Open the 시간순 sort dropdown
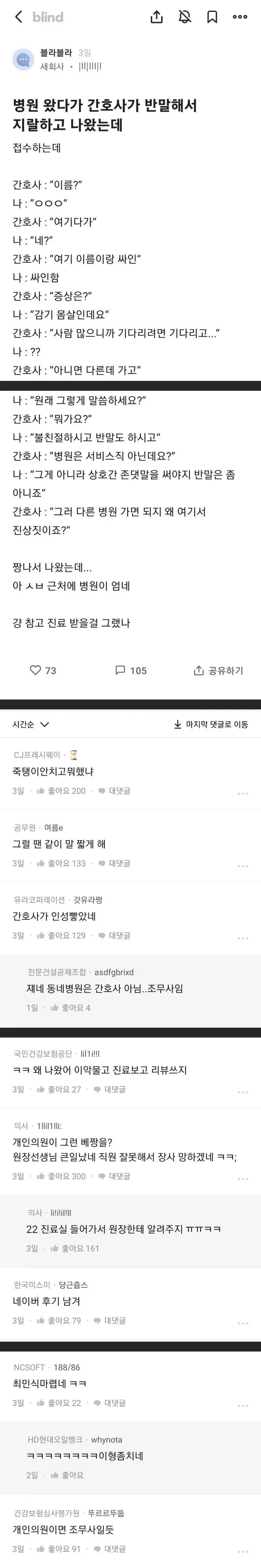261x1568 pixels. click(x=30, y=724)
